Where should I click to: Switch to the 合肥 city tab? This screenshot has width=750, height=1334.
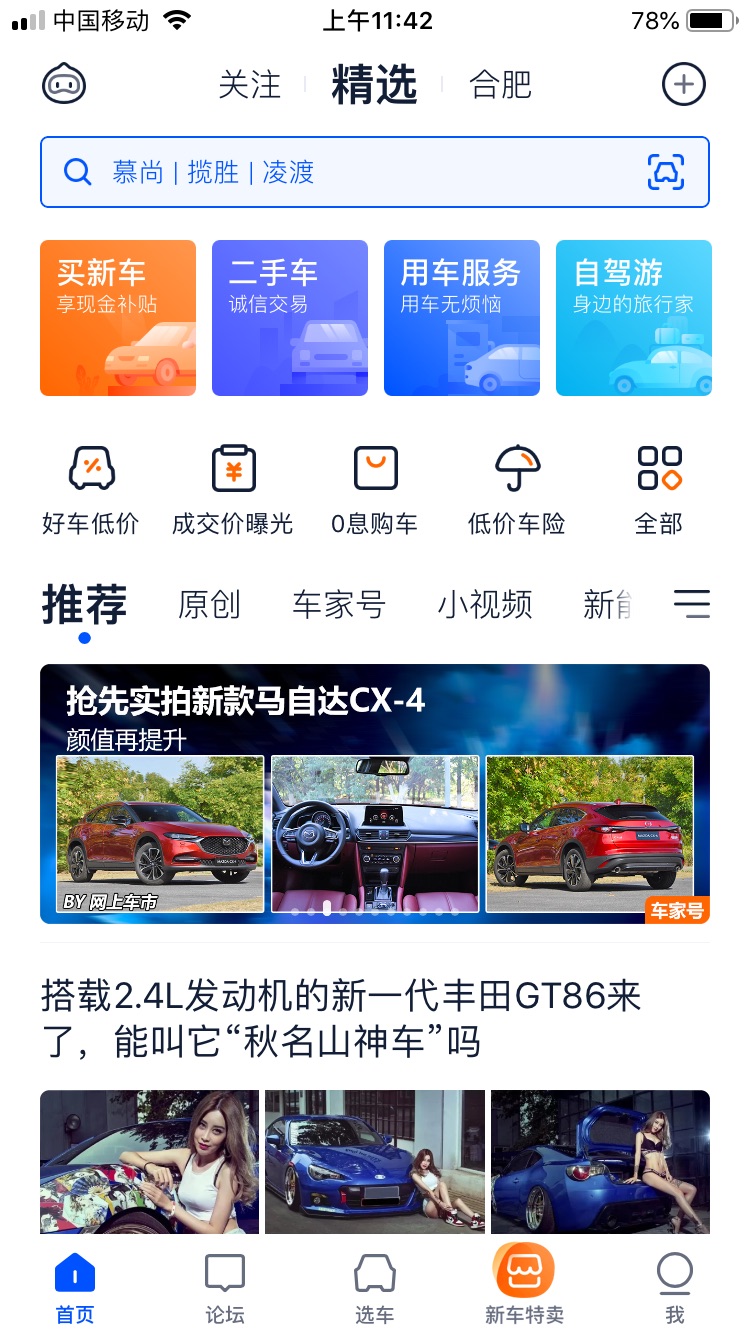click(500, 86)
